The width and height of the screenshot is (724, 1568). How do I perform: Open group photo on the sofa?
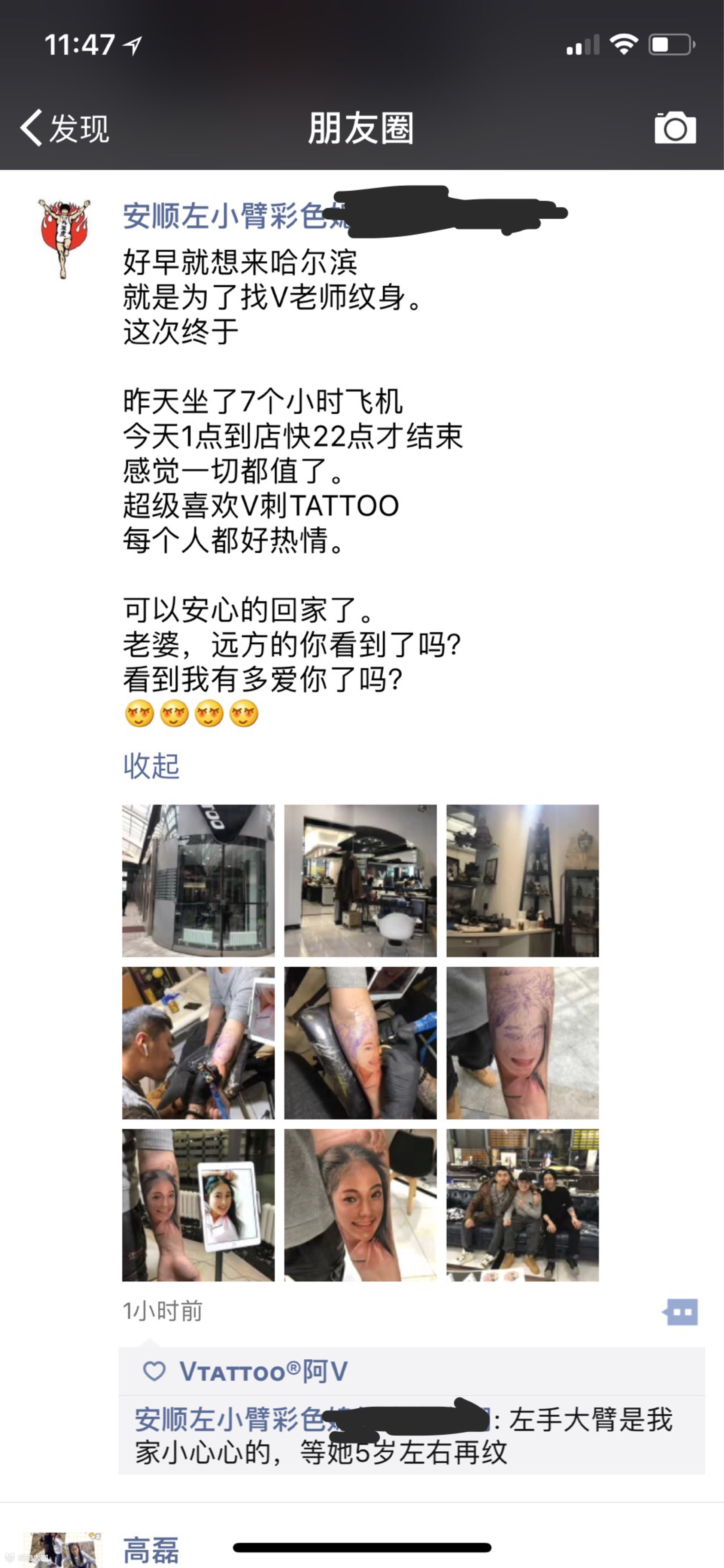coord(522,1205)
